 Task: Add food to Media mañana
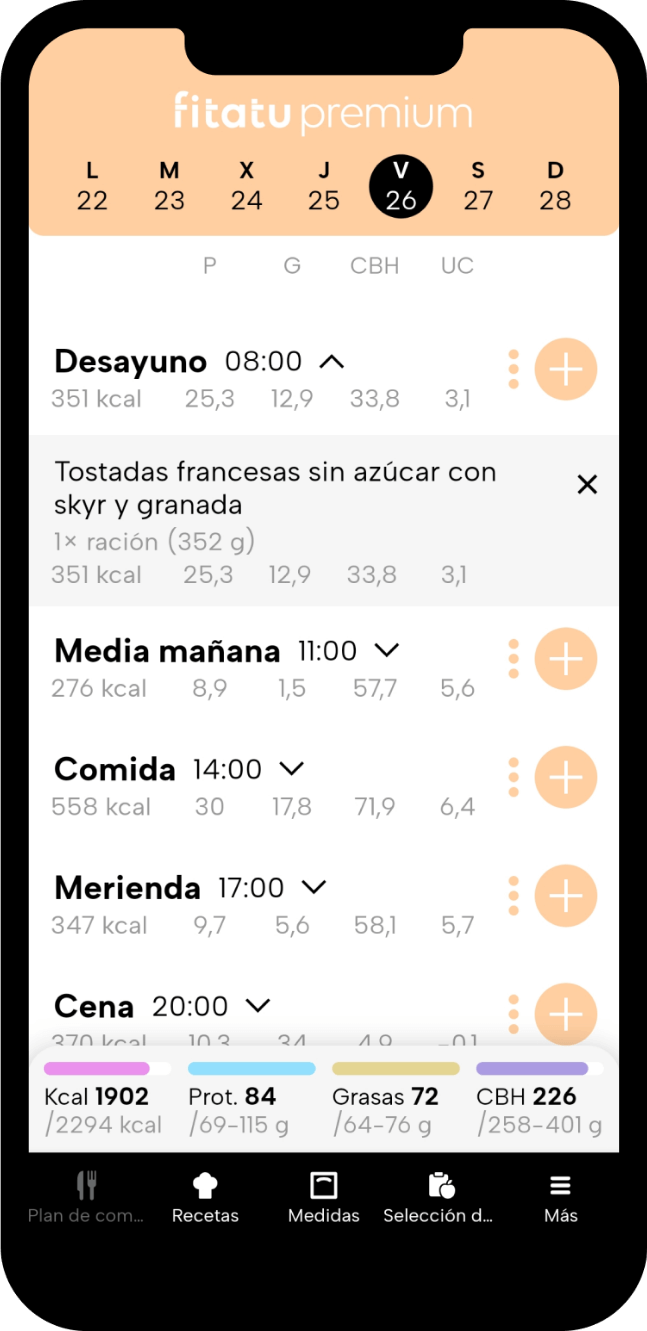pos(566,659)
